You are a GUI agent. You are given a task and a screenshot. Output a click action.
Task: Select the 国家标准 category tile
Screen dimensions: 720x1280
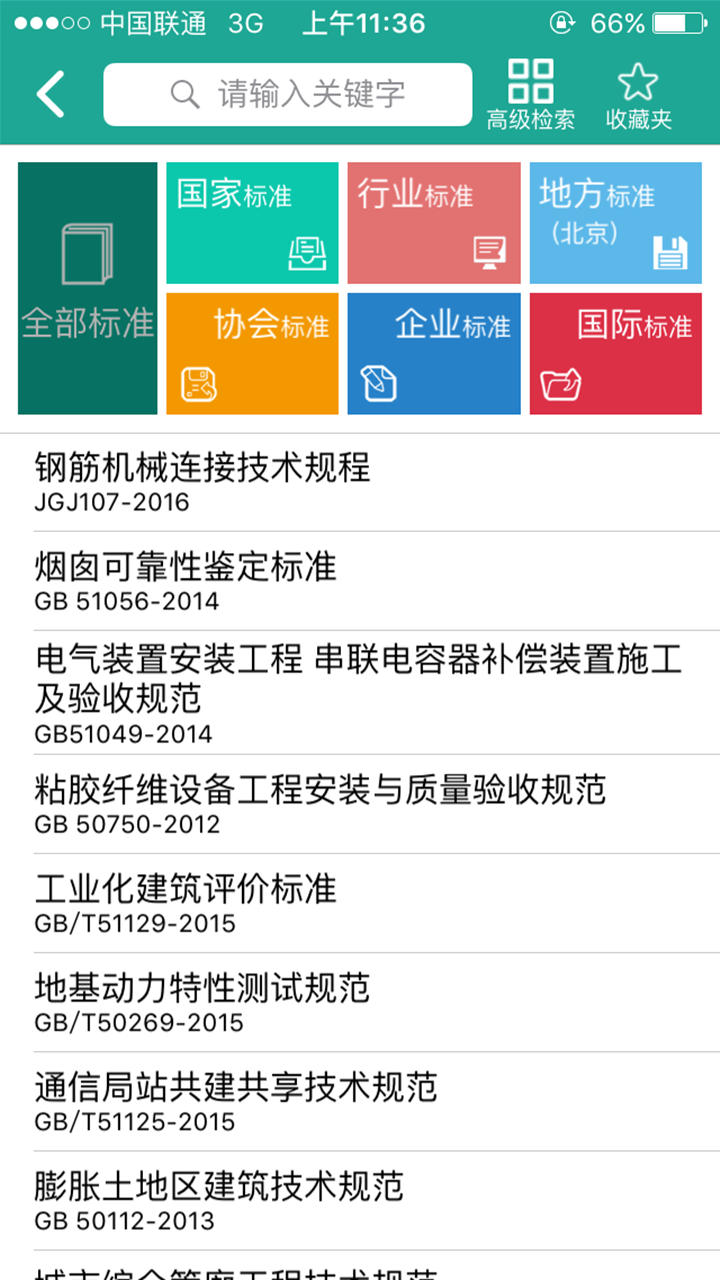pyautogui.click(x=252, y=222)
